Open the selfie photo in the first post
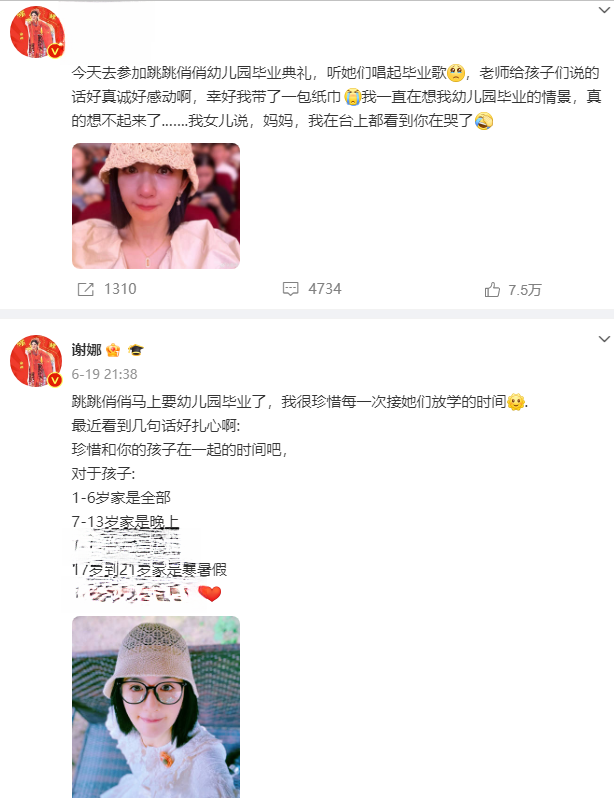The height and width of the screenshot is (798, 614). 156,206
